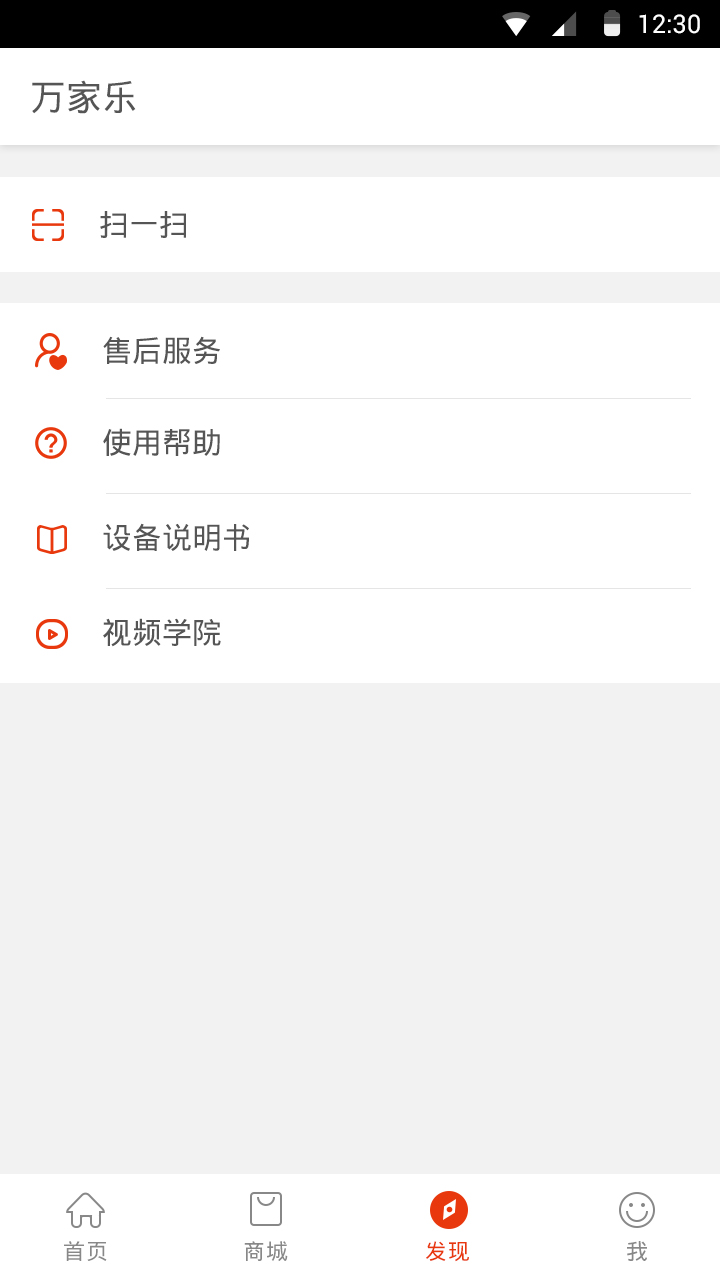Screen dimensions: 720x1280
Task: Switch to the 商城 store tab
Action: click(266, 1226)
